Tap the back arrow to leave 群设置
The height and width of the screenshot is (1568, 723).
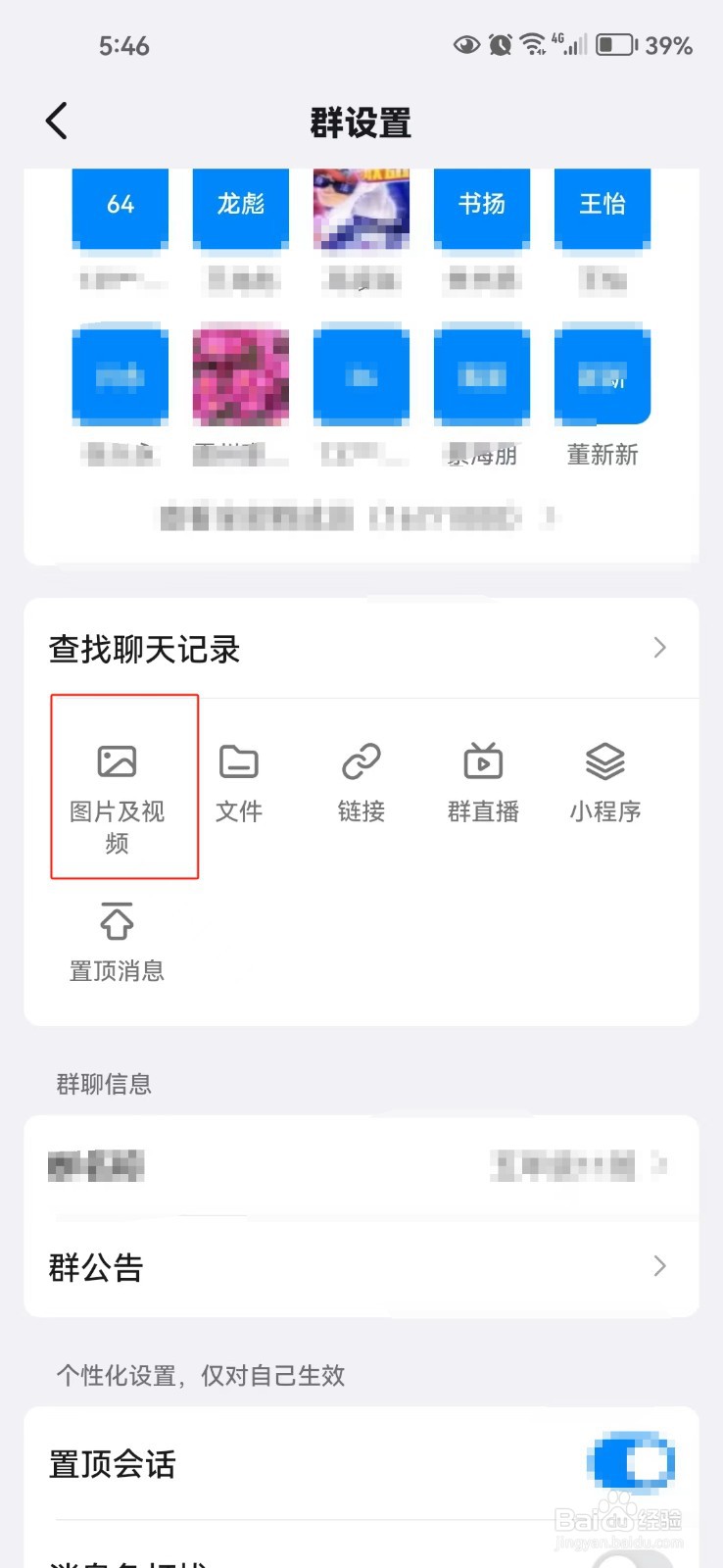click(56, 120)
